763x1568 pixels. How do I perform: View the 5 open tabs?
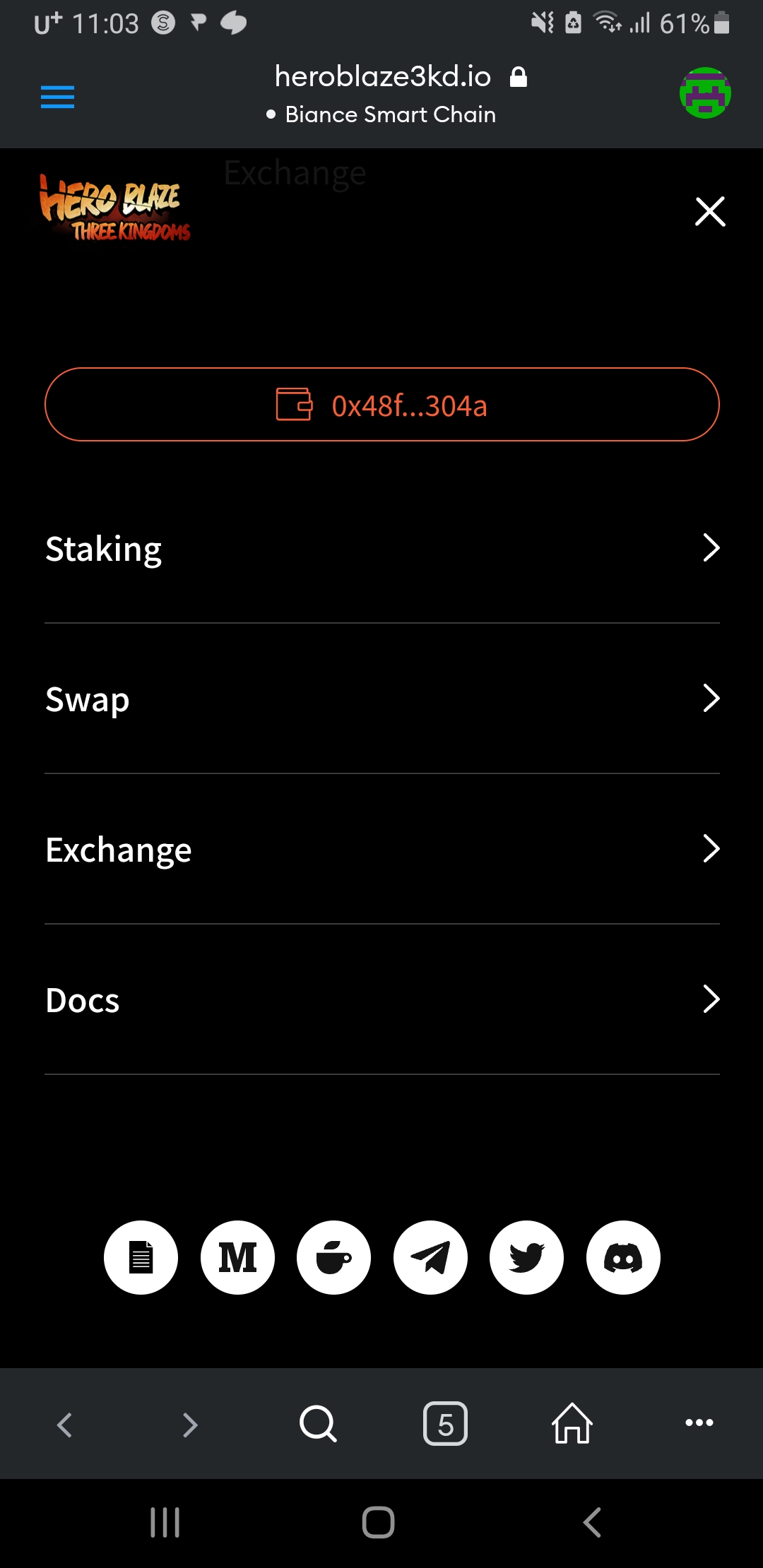tap(445, 1423)
